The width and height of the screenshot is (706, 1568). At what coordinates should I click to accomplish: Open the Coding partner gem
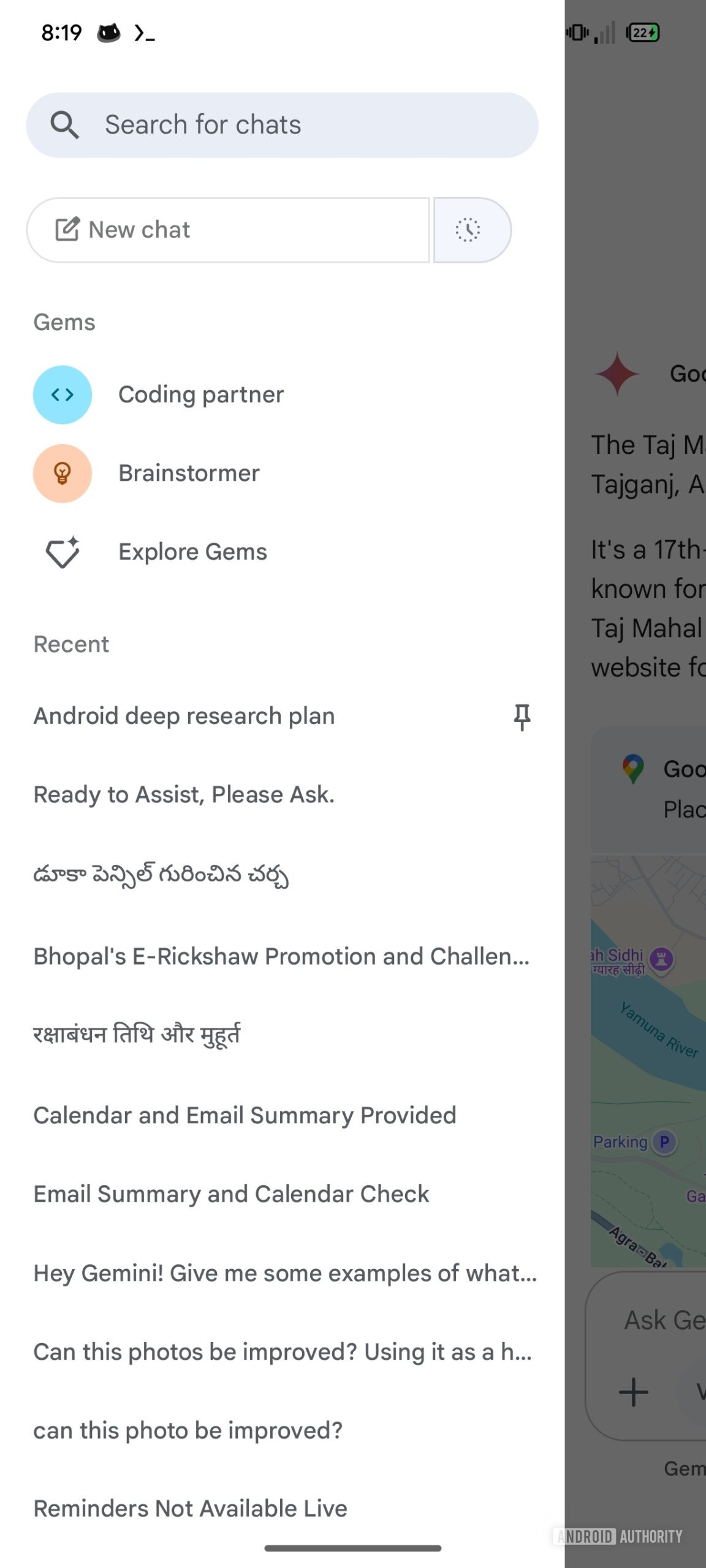201,394
